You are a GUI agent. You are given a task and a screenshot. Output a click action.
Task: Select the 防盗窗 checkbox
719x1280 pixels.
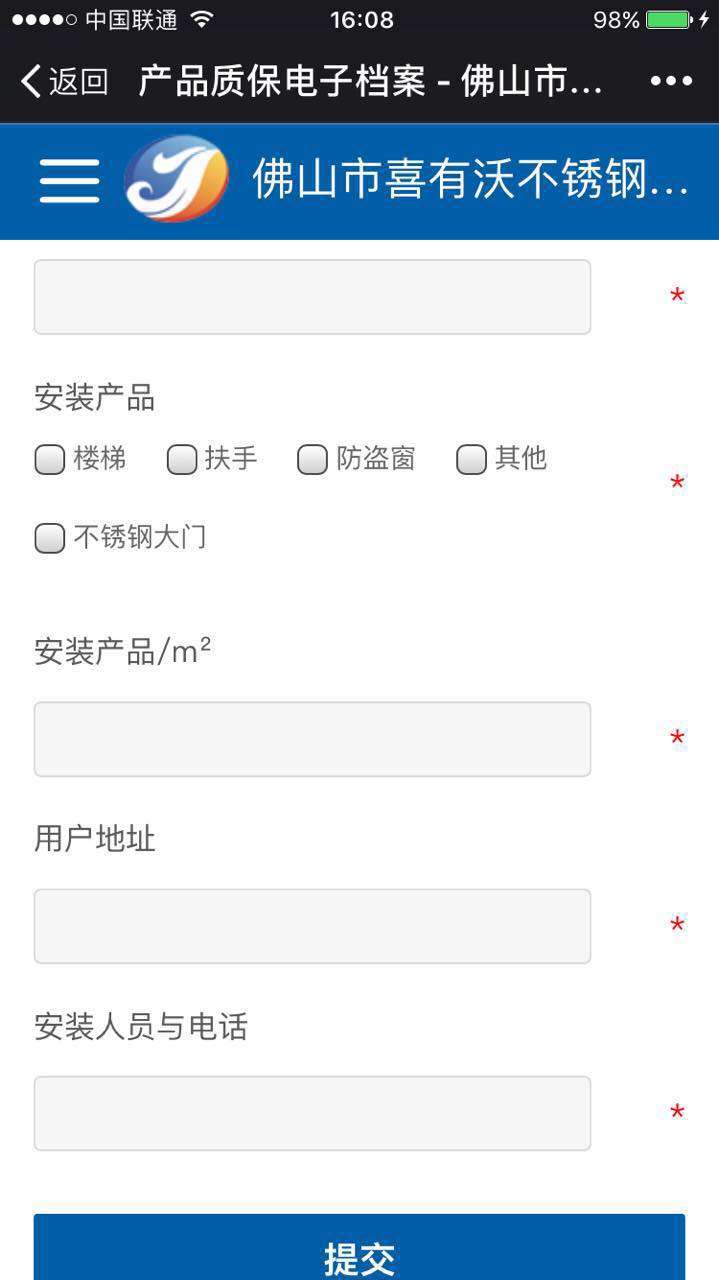point(313,460)
